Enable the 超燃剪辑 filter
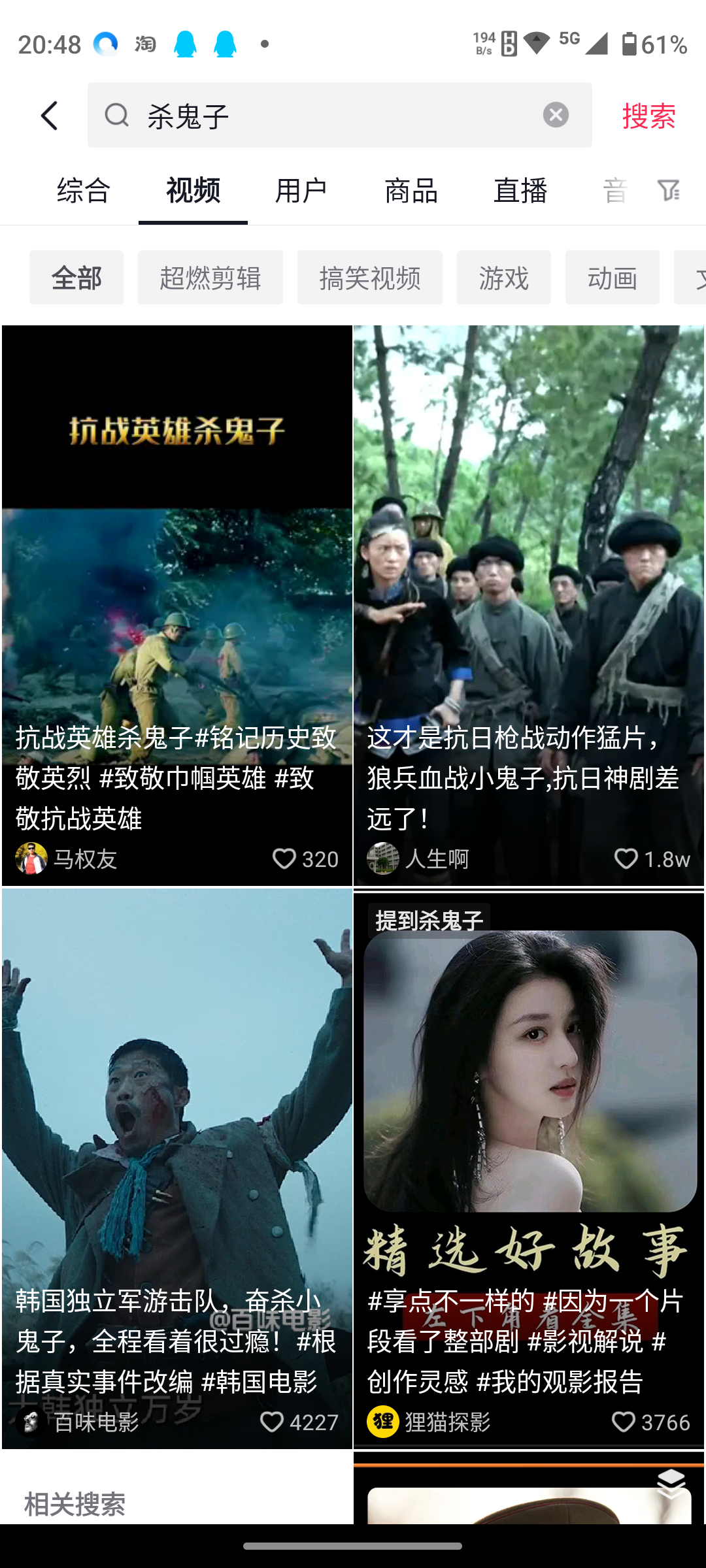Screen dimensions: 706x1568 [x=210, y=277]
